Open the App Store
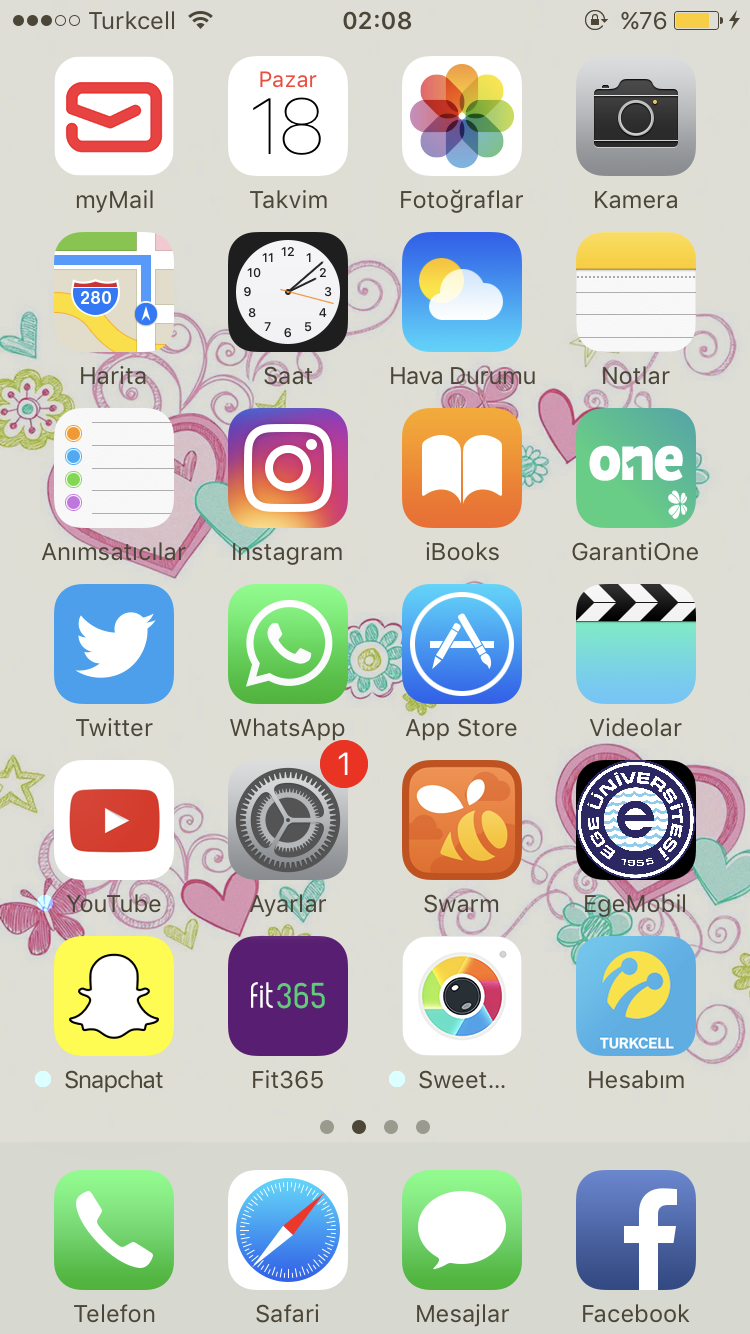 pyautogui.click(x=462, y=644)
